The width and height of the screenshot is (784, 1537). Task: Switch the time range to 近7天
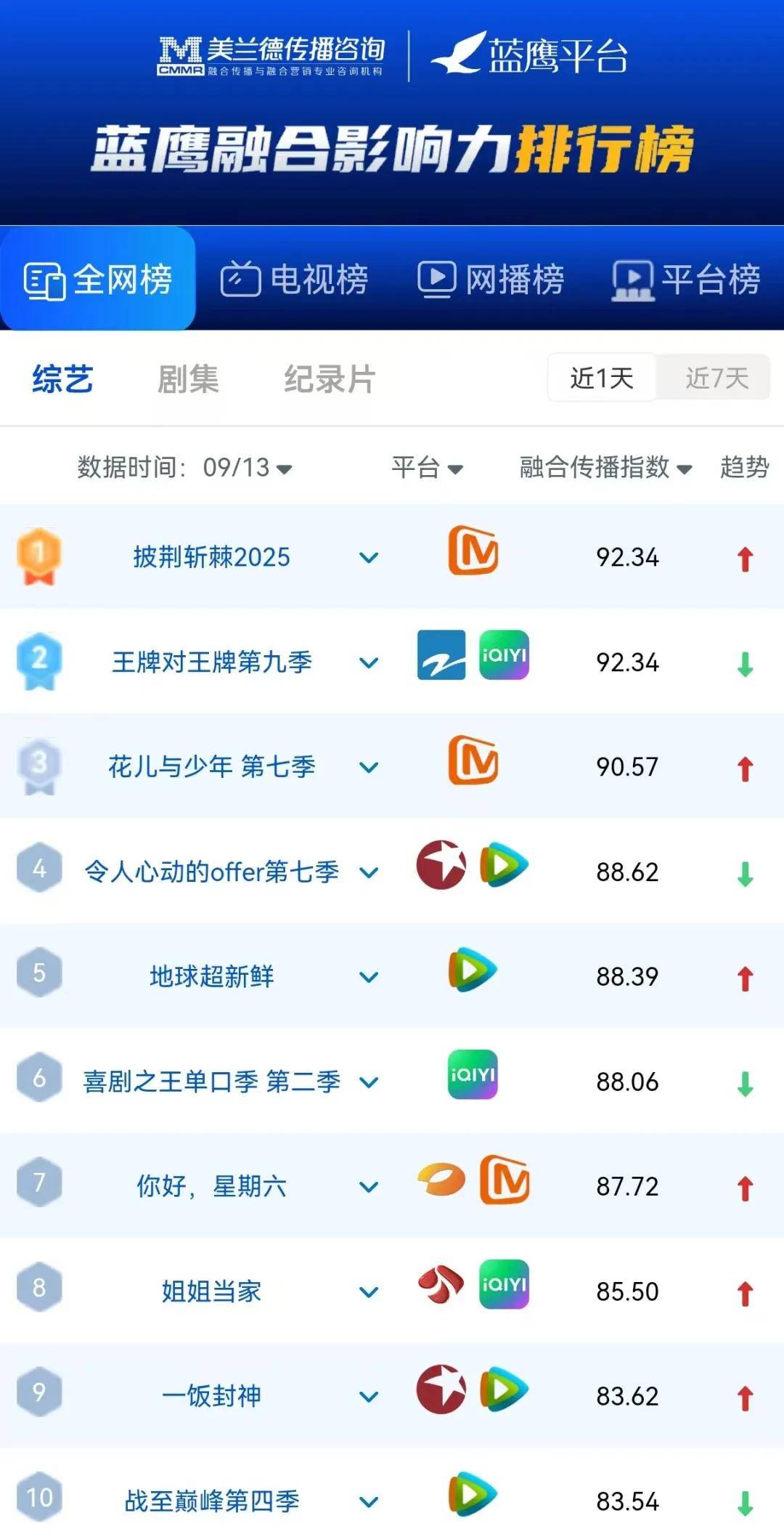click(716, 378)
